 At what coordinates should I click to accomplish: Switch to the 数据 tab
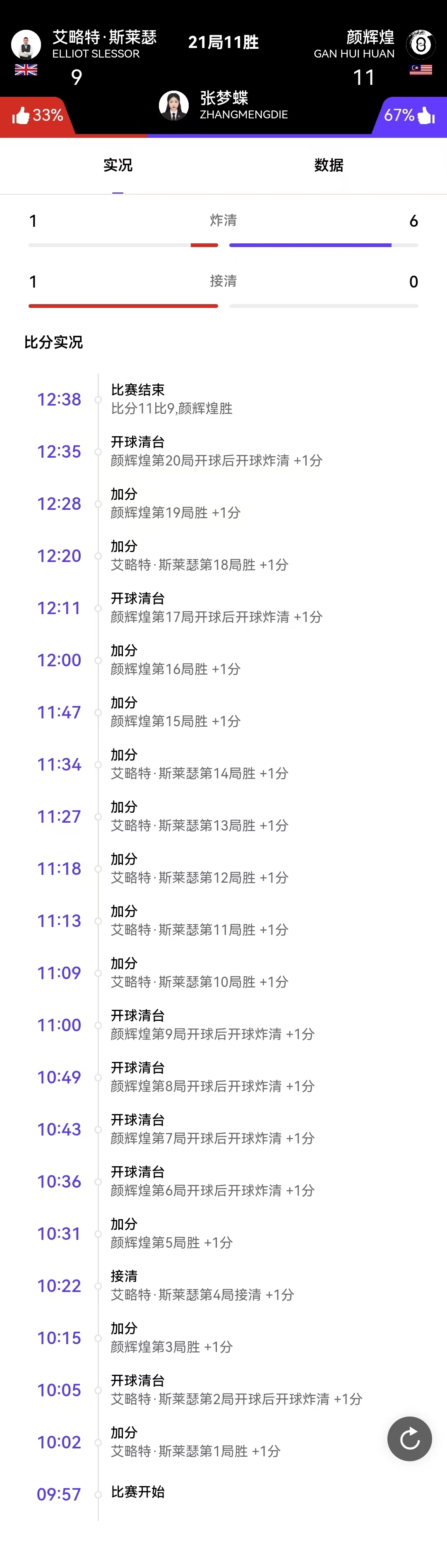tap(328, 165)
